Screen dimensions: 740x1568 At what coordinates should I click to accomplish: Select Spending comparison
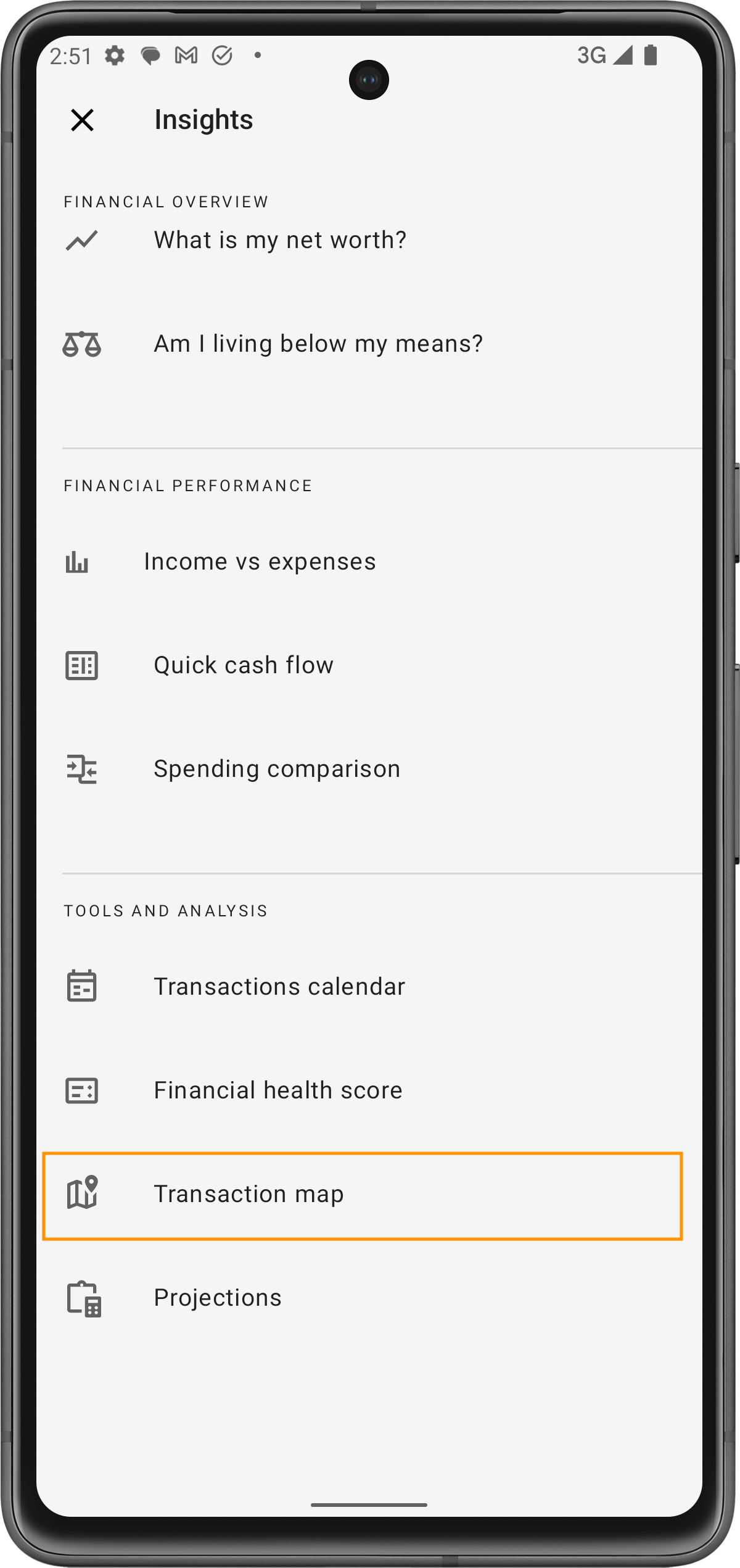pos(277,769)
